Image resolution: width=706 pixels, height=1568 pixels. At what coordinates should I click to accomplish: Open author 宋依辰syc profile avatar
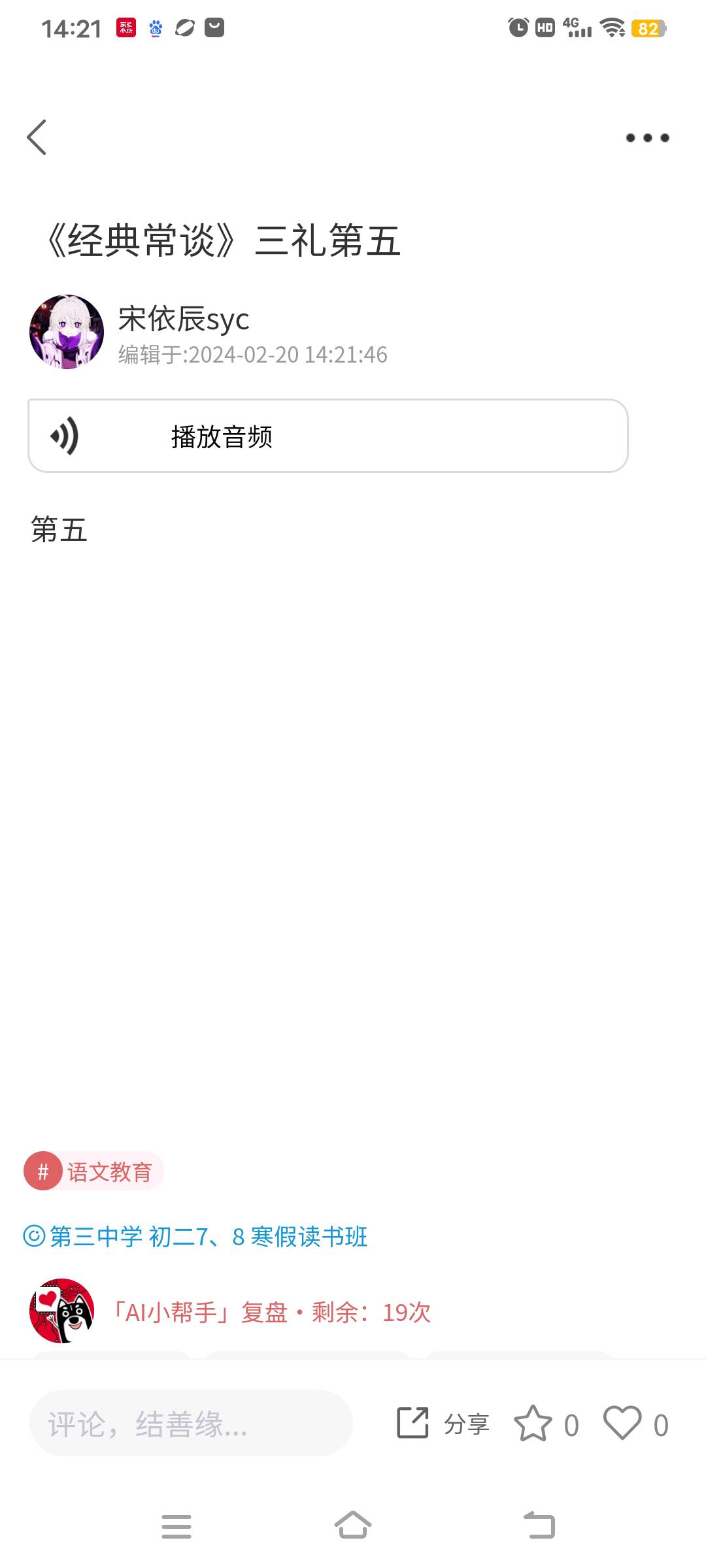pos(66,331)
